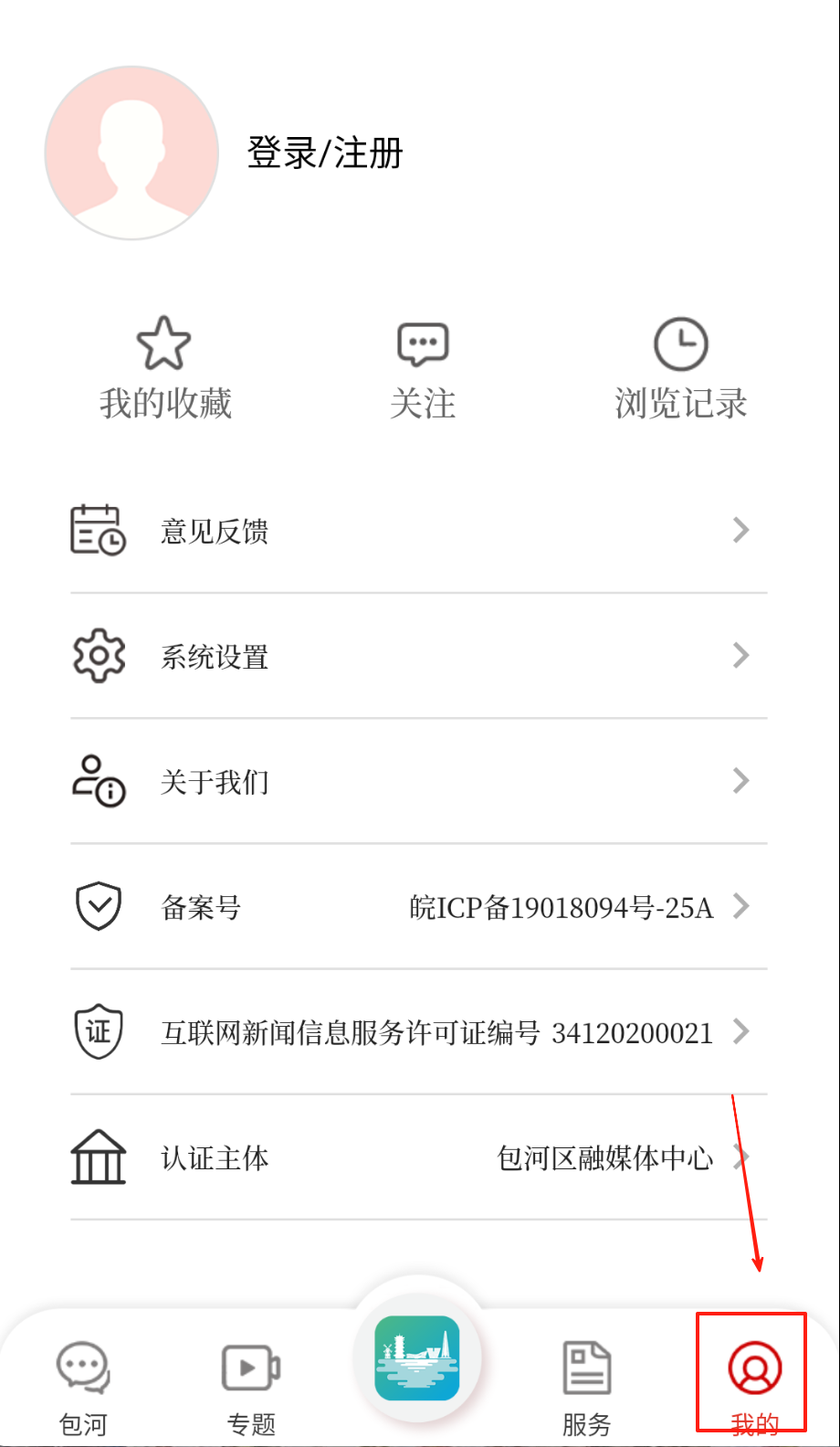View 浏览记录 browsing history
840x1447 pixels.
[x=680, y=368]
